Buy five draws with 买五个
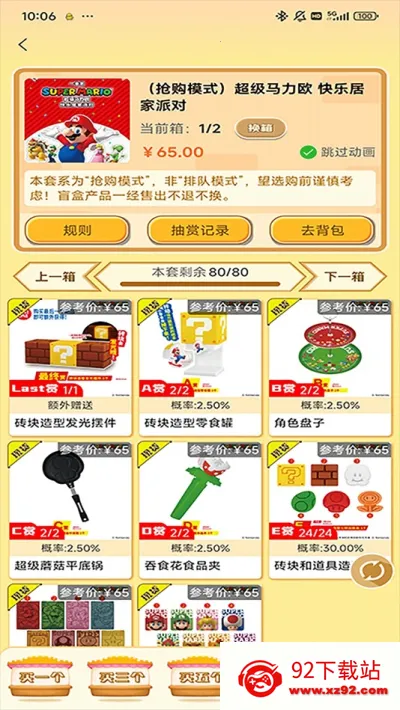 (195, 676)
